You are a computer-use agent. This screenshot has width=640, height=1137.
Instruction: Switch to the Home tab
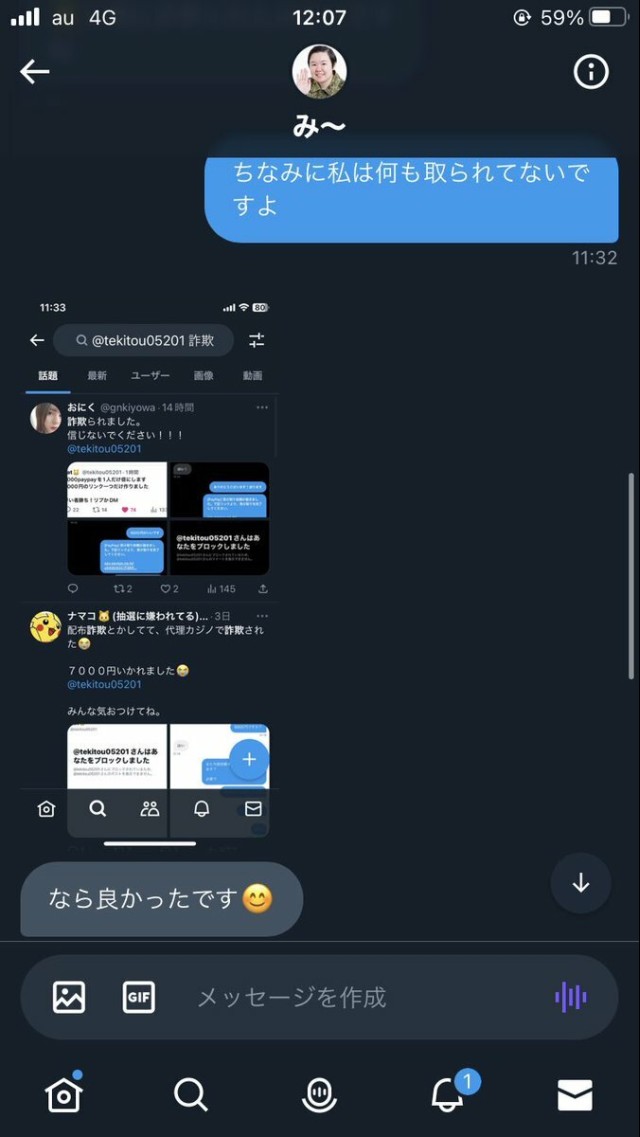pos(63,1095)
